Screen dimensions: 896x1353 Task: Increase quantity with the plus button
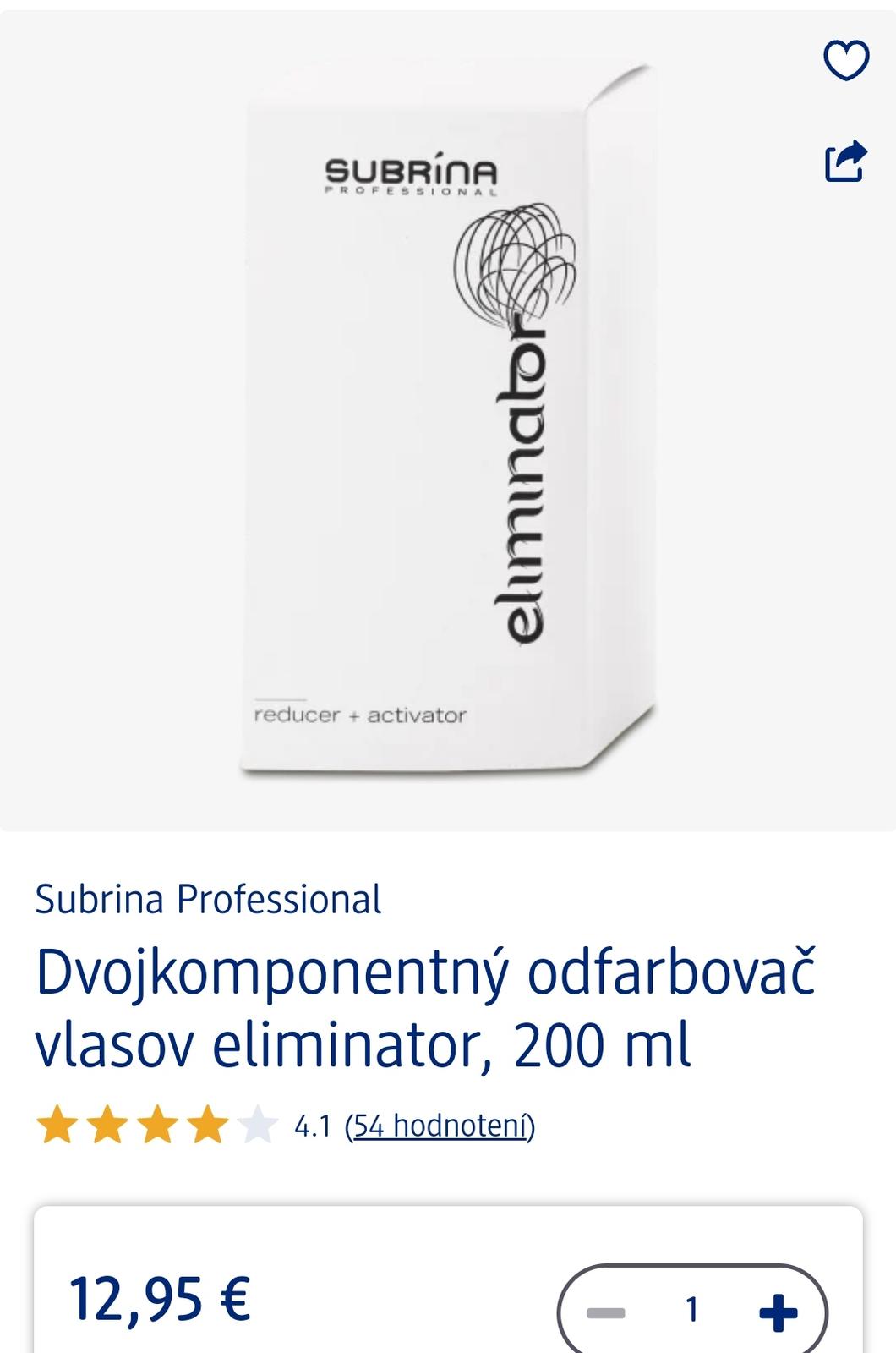(x=778, y=1312)
